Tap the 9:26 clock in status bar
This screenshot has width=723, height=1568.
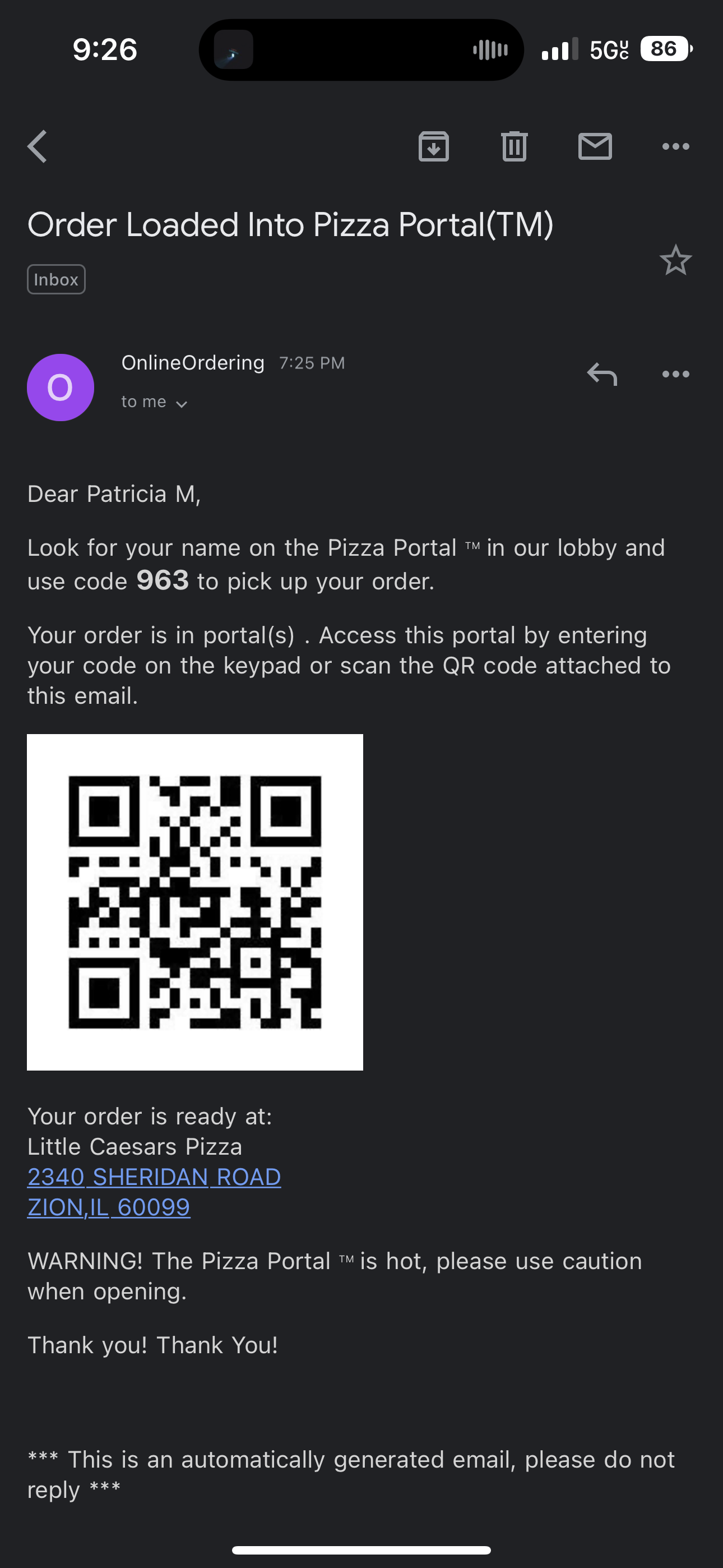coord(105,49)
